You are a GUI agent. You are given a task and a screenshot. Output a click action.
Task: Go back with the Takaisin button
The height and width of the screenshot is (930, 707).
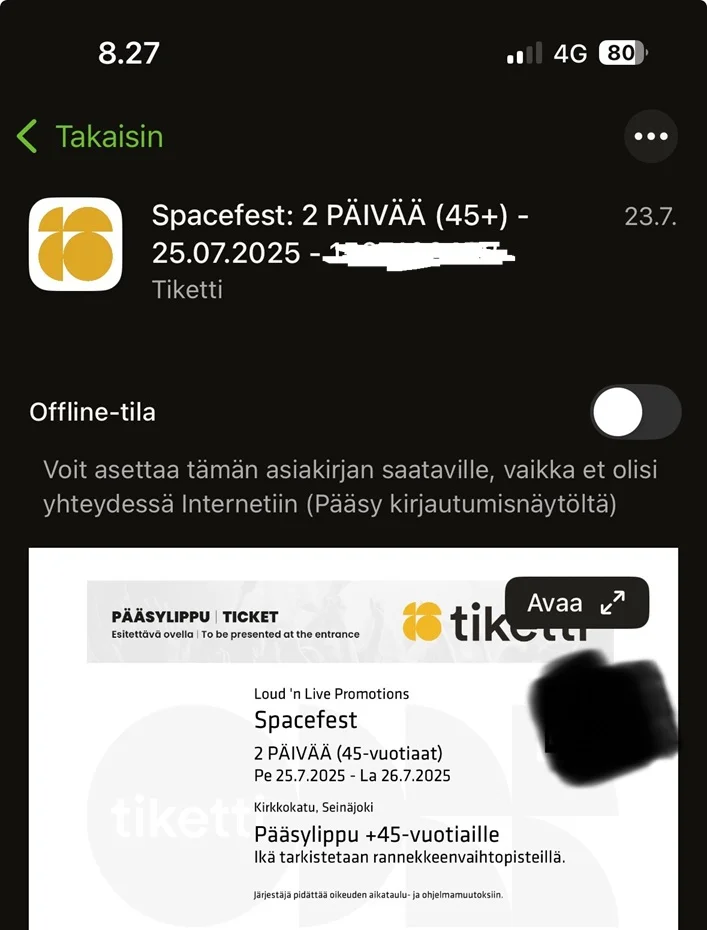[90, 136]
